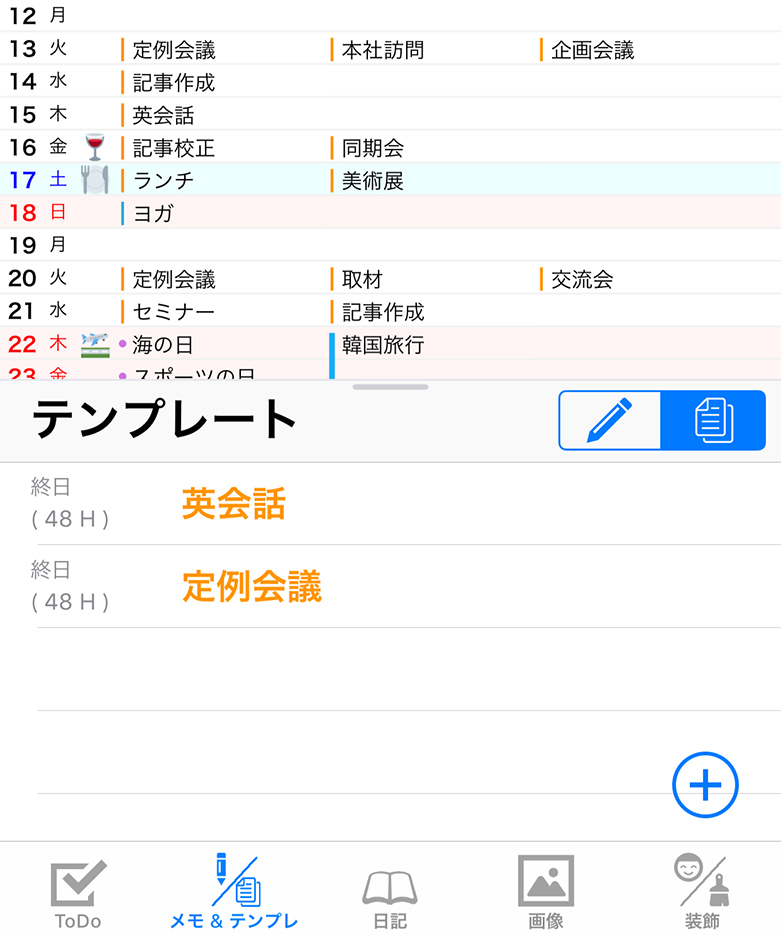Select the documents template mode
The image size is (781, 934).
tap(713, 420)
